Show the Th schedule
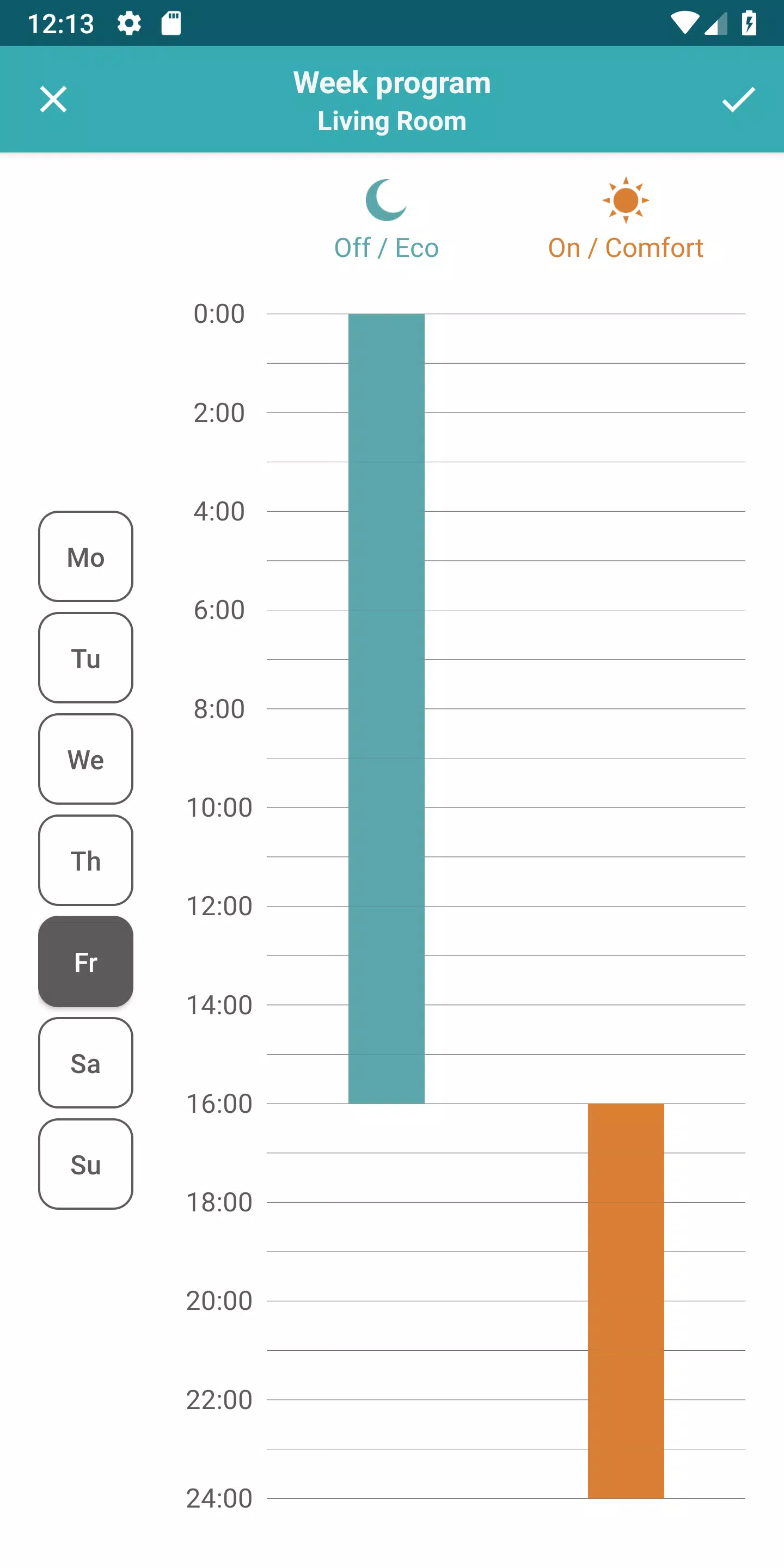The width and height of the screenshot is (784, 1568). click(x=86, y=860)
